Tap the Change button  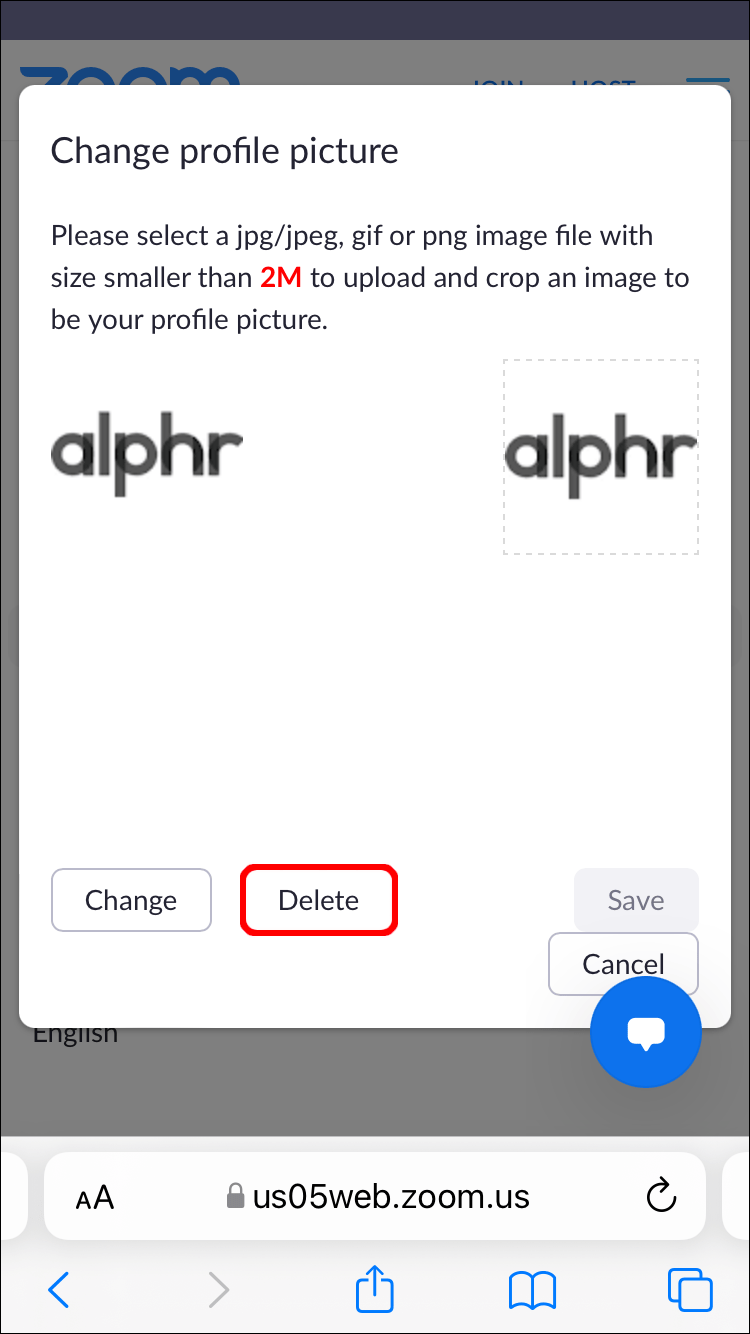pyautogui.click(x=131, y=900)
